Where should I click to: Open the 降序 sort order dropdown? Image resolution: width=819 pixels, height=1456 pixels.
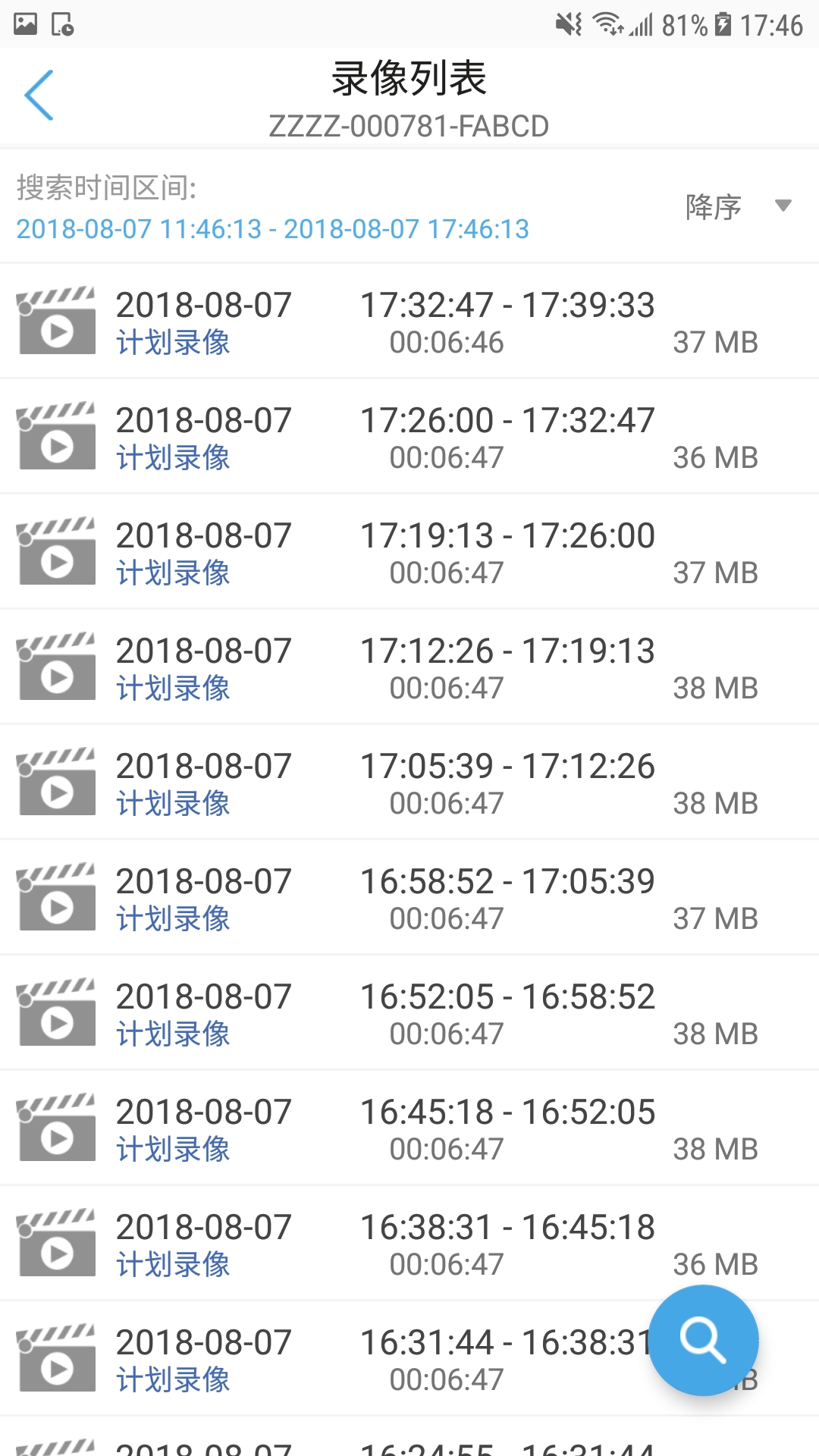point(737,206)
